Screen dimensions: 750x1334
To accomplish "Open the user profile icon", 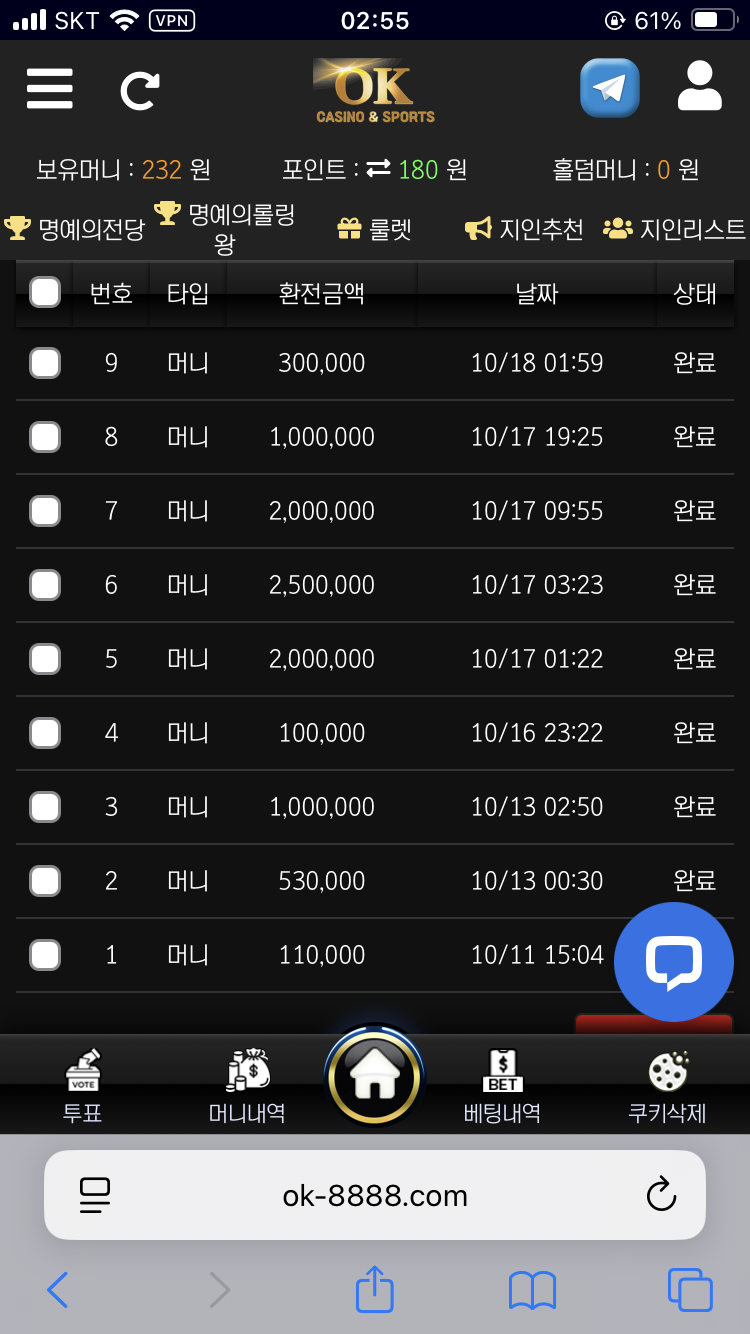I will point(699,87).
